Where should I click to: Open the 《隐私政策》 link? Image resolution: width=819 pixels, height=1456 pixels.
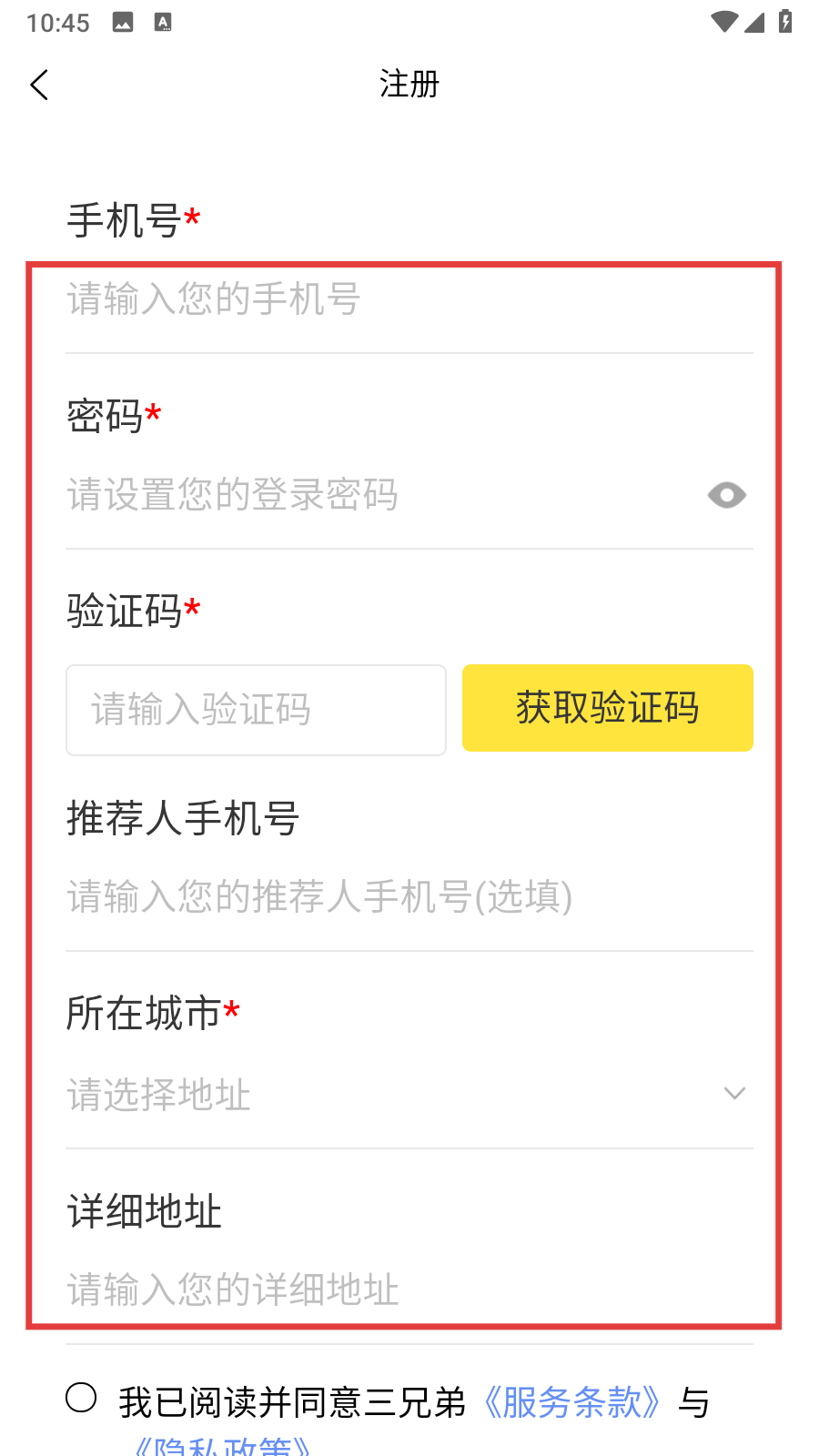[223, 1445]
